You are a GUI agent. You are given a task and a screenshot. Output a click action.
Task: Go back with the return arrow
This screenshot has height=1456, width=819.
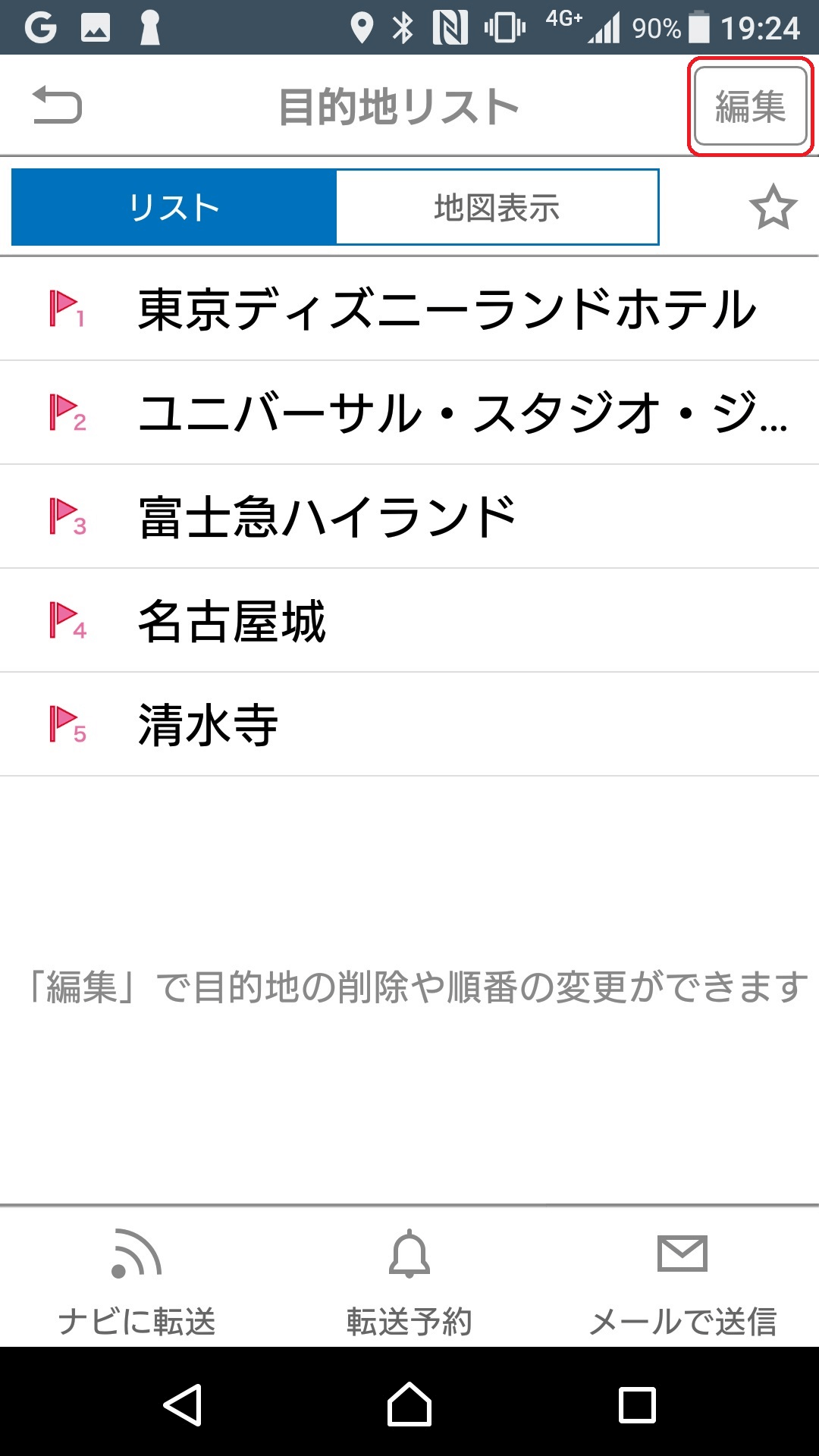point(57,105)
